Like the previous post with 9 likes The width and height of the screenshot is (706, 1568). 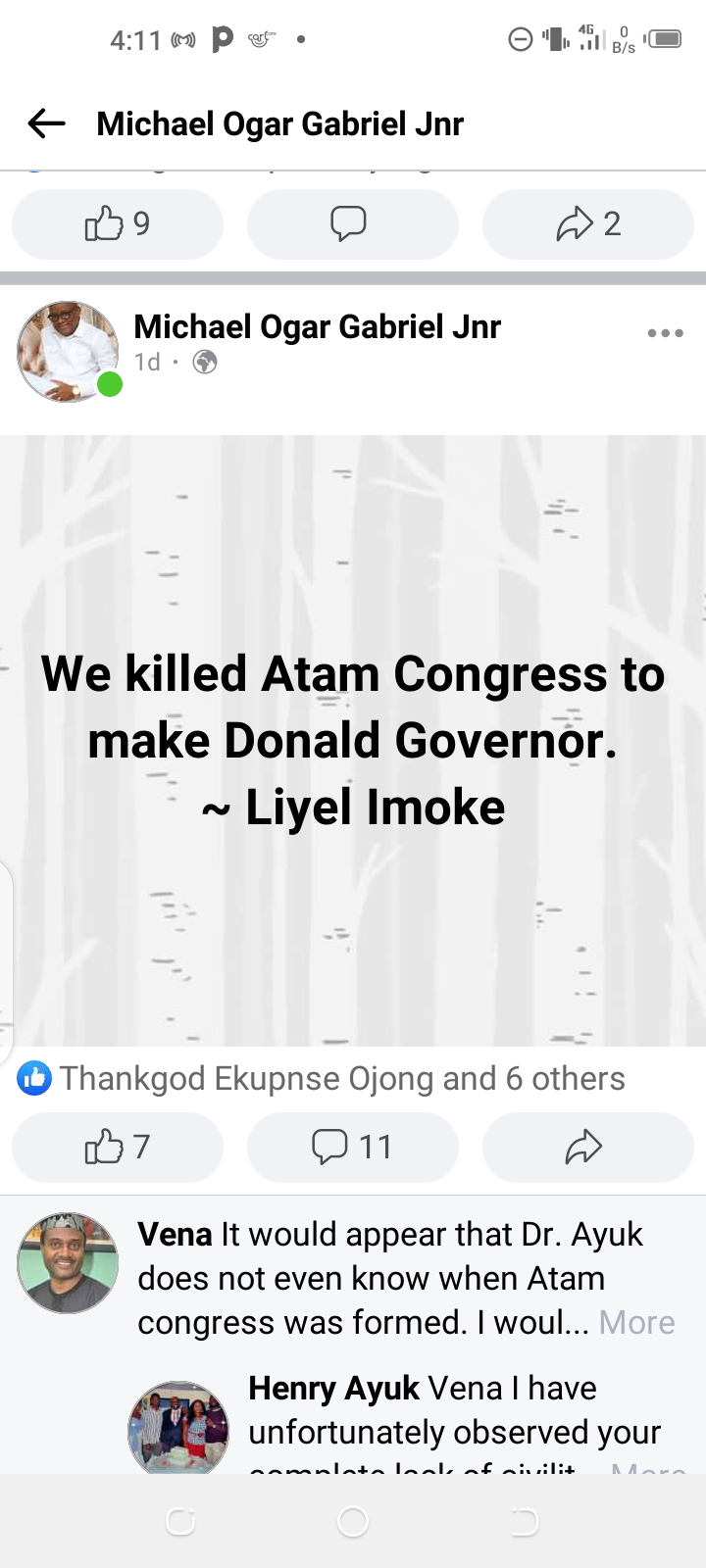(x=118, y=223)
